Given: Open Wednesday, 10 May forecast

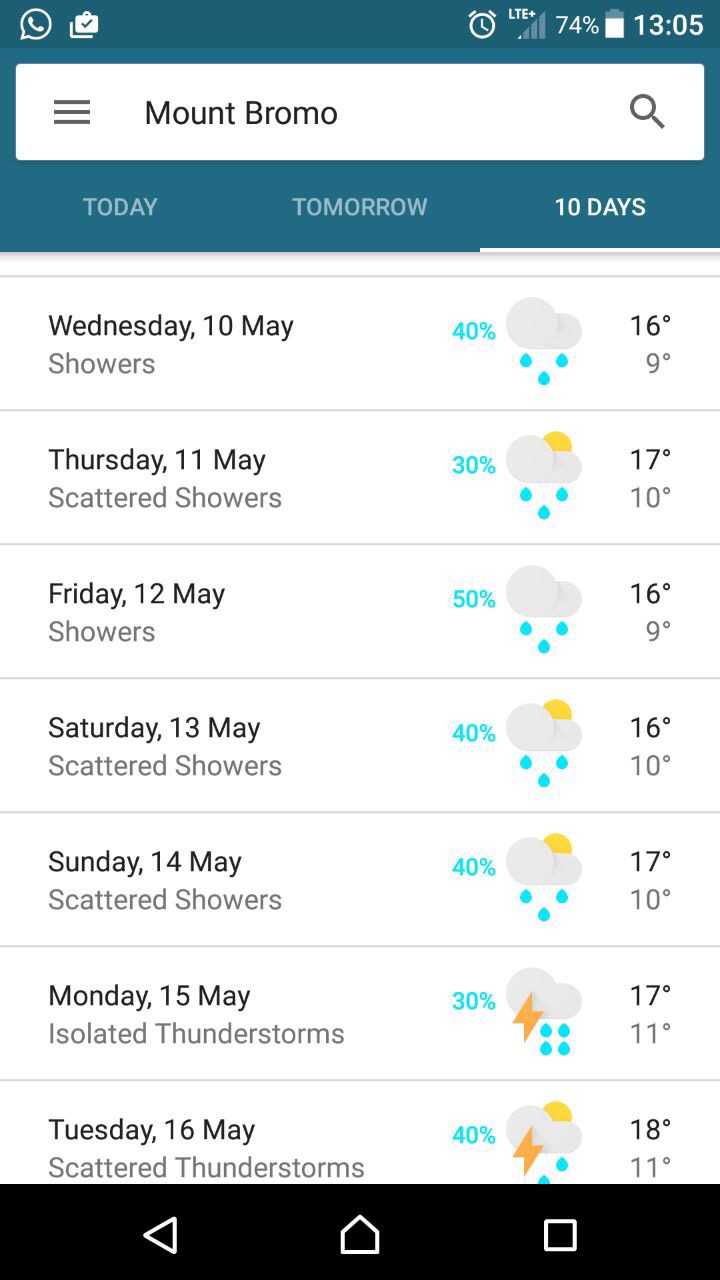Looking at the screenshot, I should (x=360, y=343).
